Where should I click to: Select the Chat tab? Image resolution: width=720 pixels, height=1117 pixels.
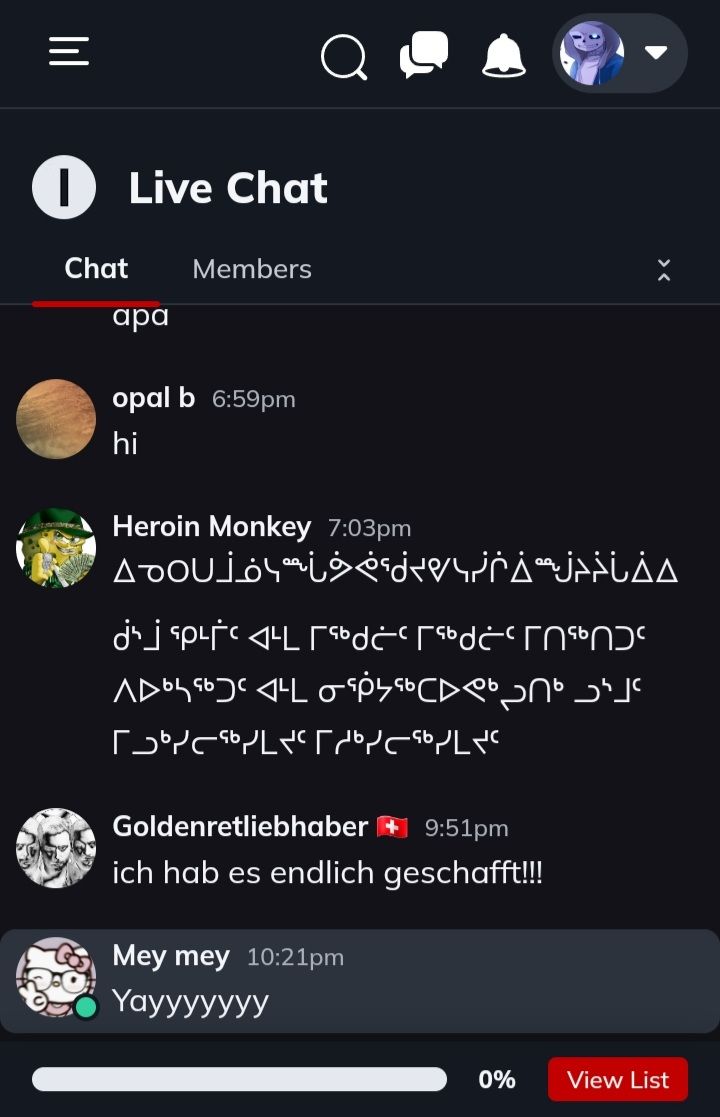click(96, 269)
